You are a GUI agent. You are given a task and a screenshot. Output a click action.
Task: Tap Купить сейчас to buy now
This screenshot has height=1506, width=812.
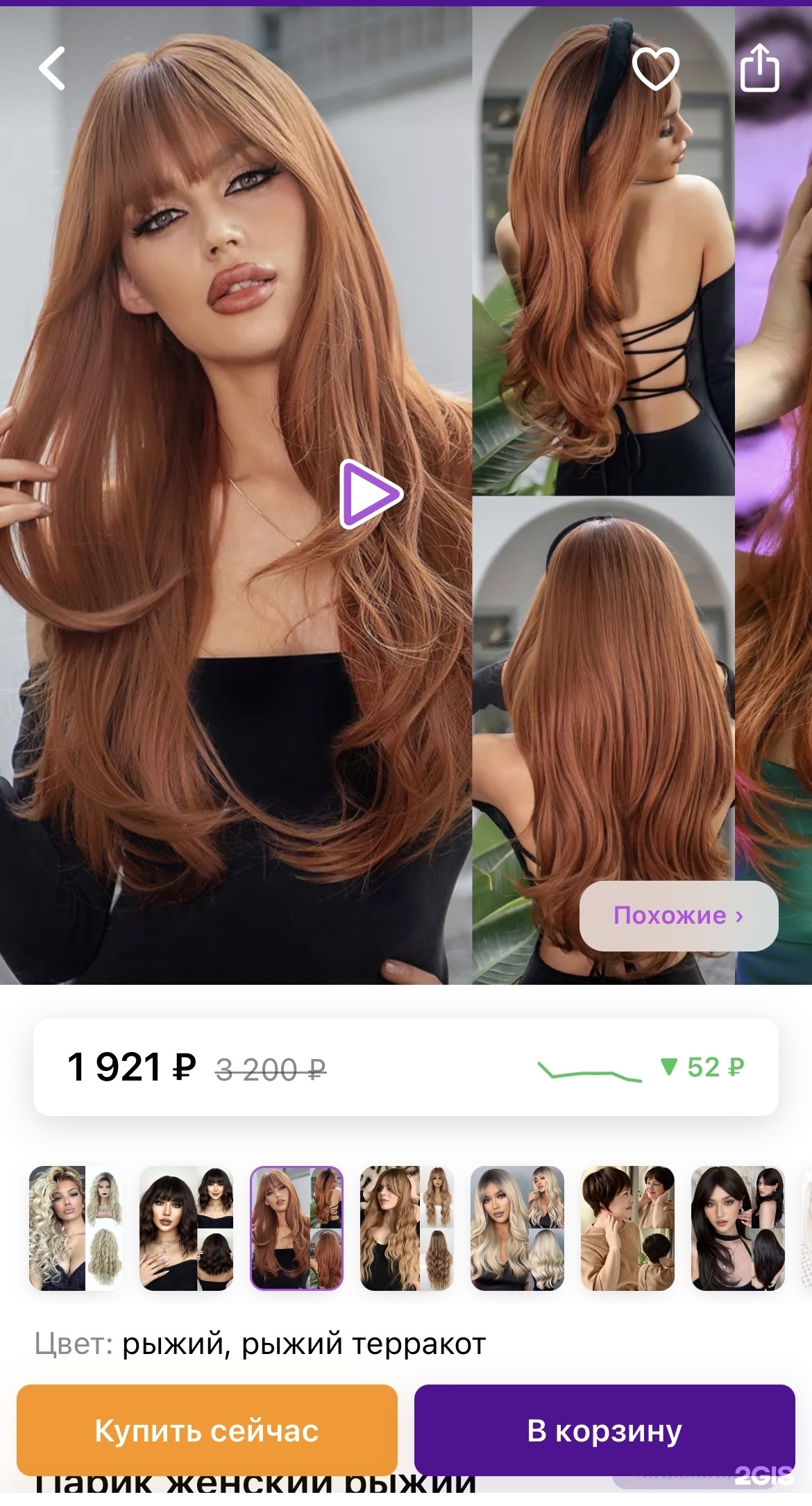[207, 1430]
